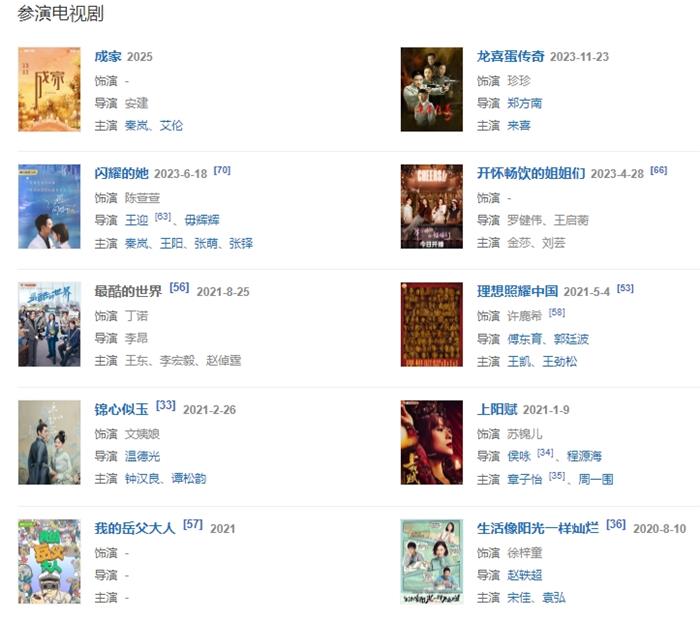Tap the 锦心似玉 poster image
The height and width of the screenshot is (620, 700).
coord(49,443)
